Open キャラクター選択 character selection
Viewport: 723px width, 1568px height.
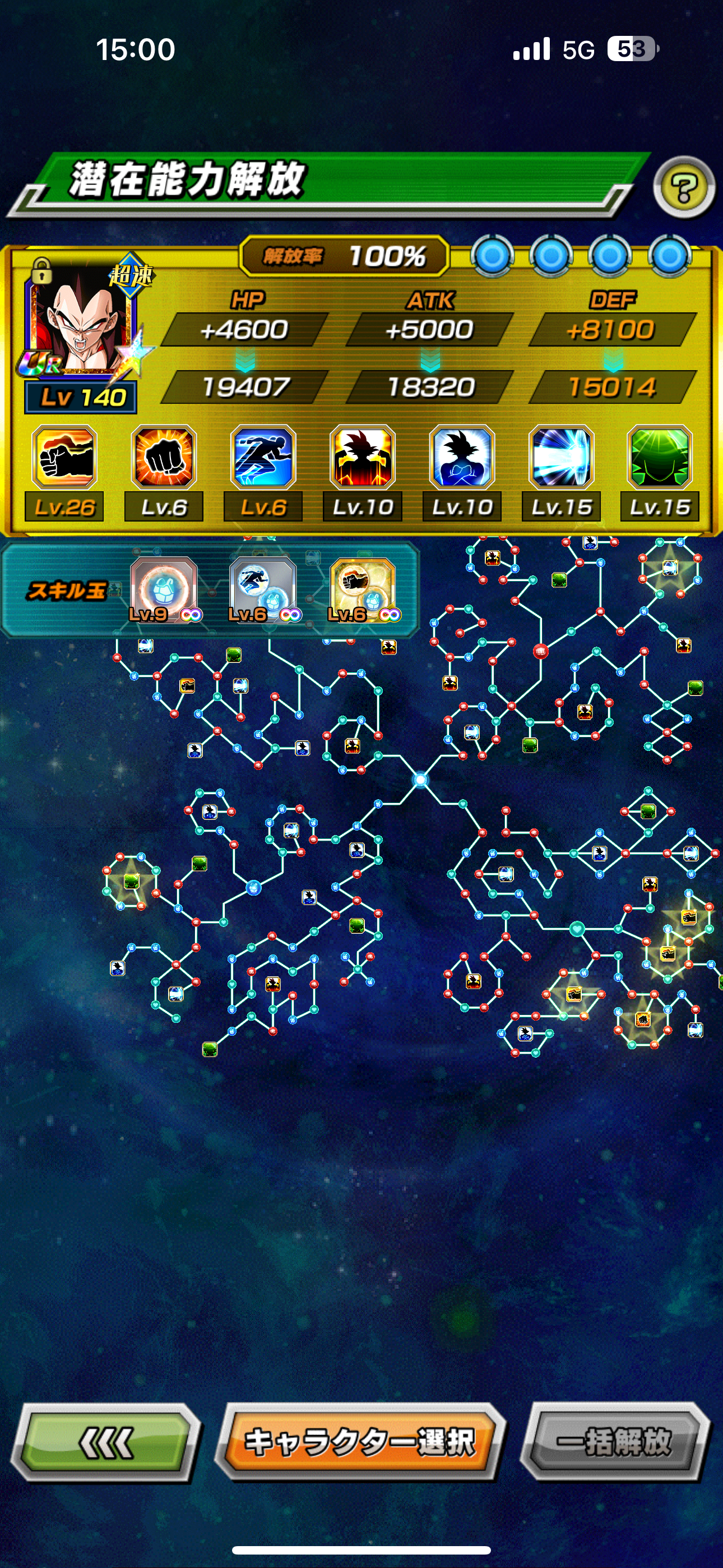click(360, 1442)
